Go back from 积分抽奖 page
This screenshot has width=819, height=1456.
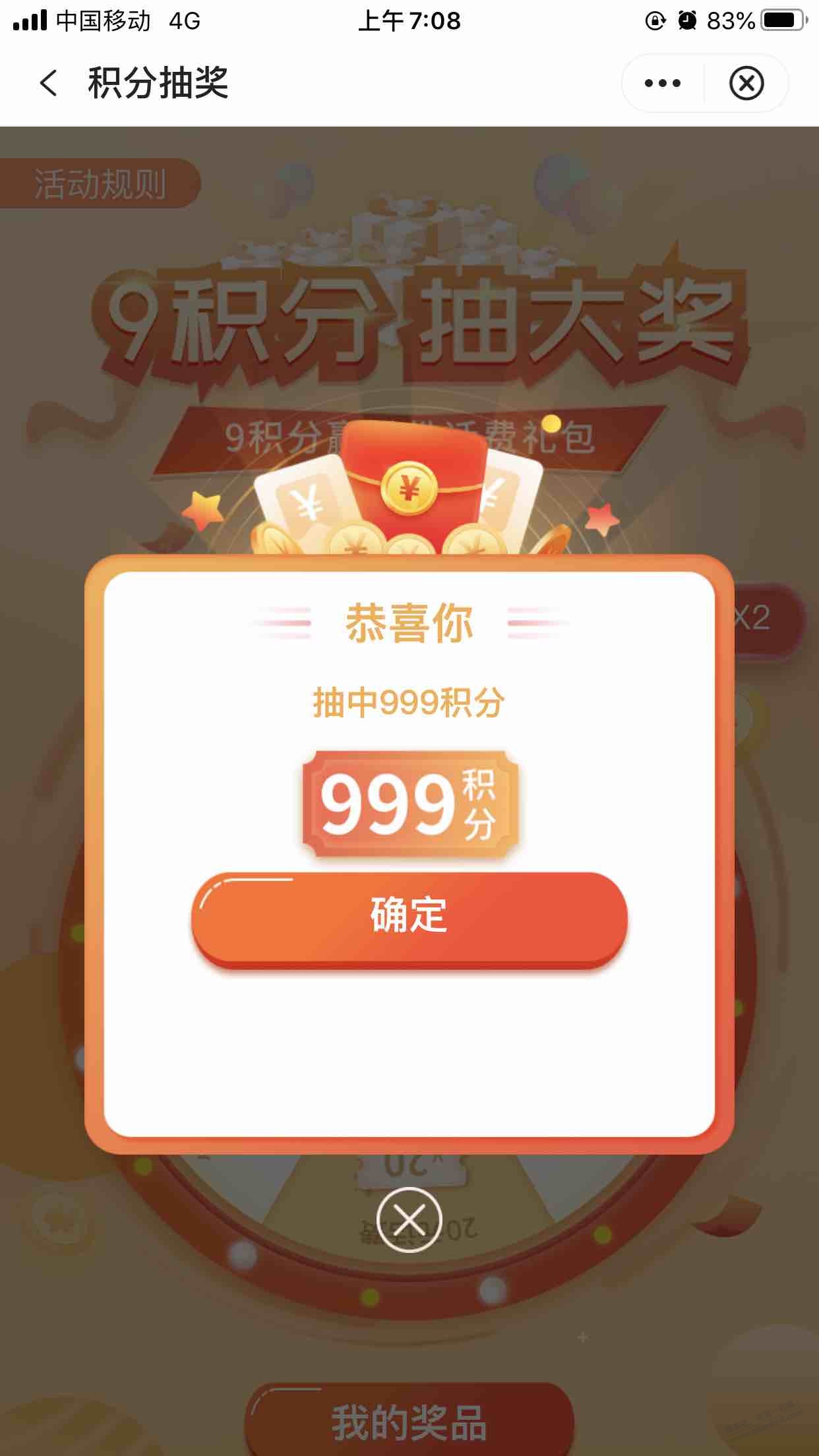[x=48, y=84]
